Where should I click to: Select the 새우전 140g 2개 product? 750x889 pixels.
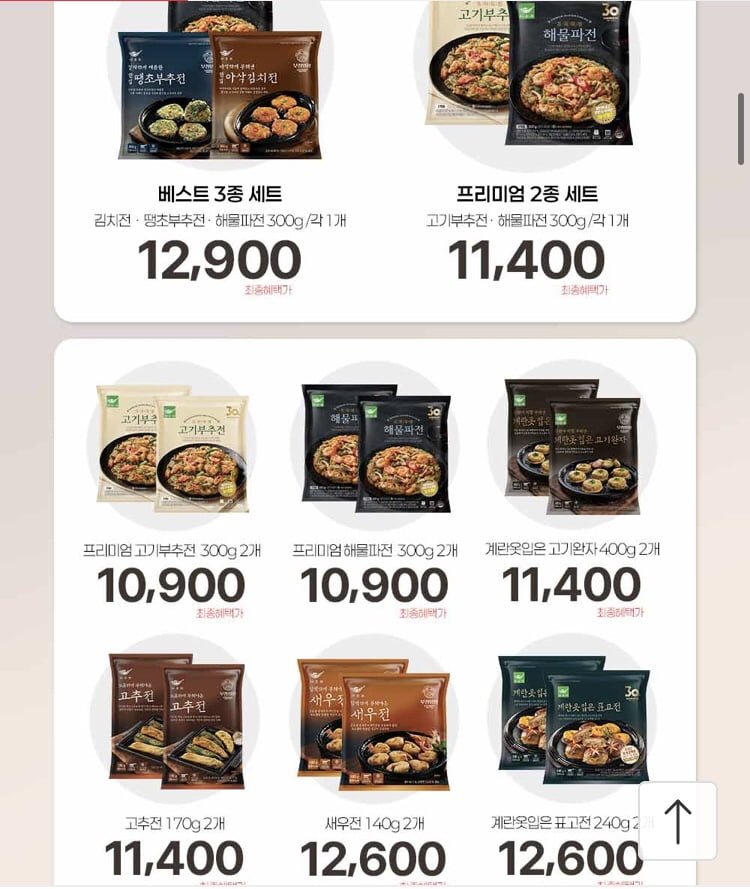[373, 725]
